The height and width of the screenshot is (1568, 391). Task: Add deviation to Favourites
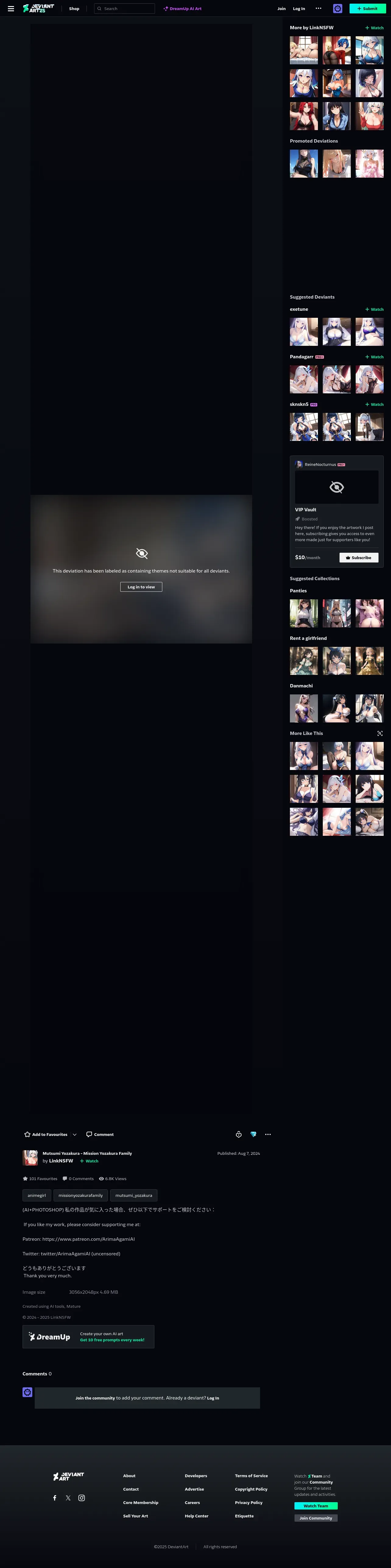46,1134
